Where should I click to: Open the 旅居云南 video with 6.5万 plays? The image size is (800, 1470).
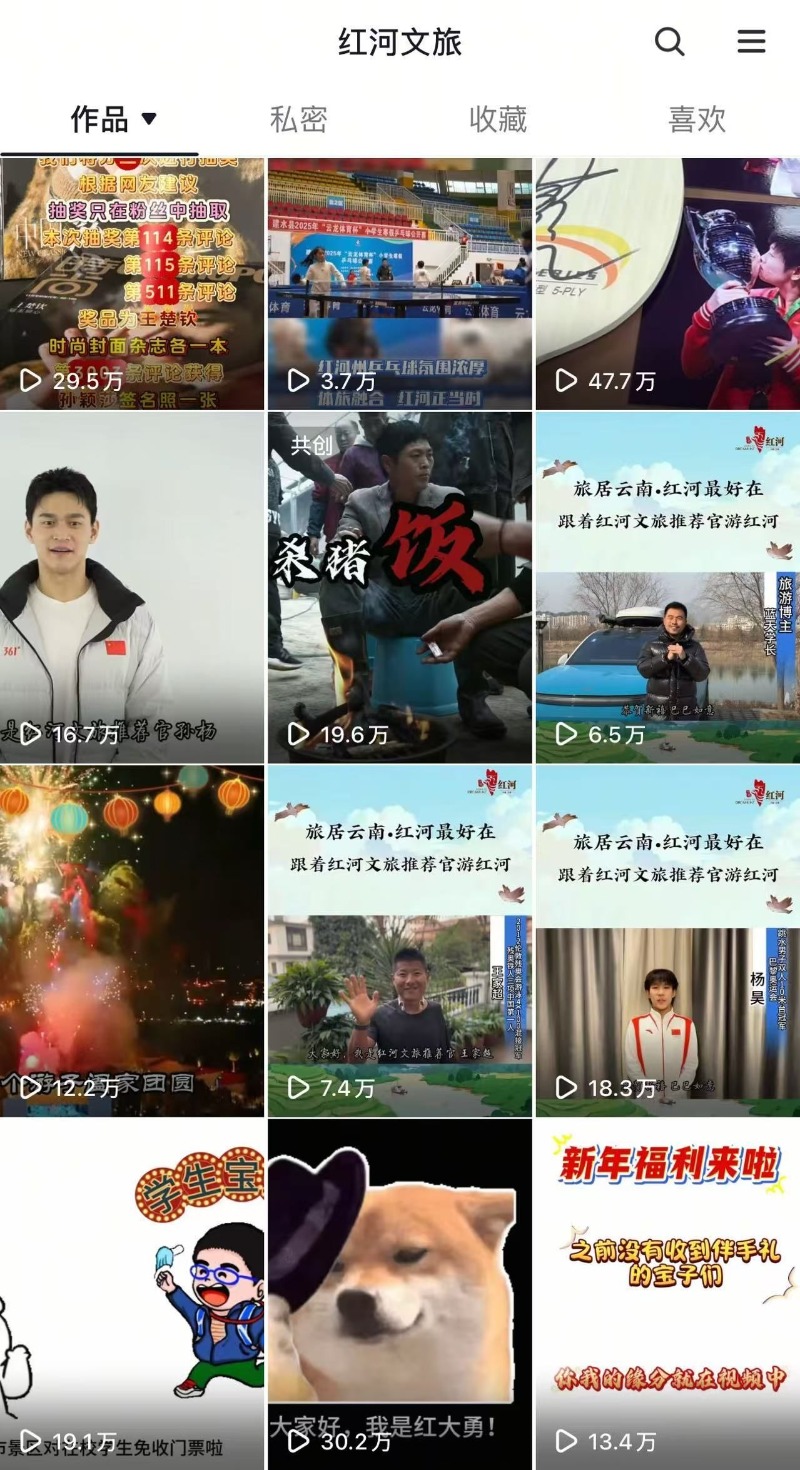[x=667, y=588]
